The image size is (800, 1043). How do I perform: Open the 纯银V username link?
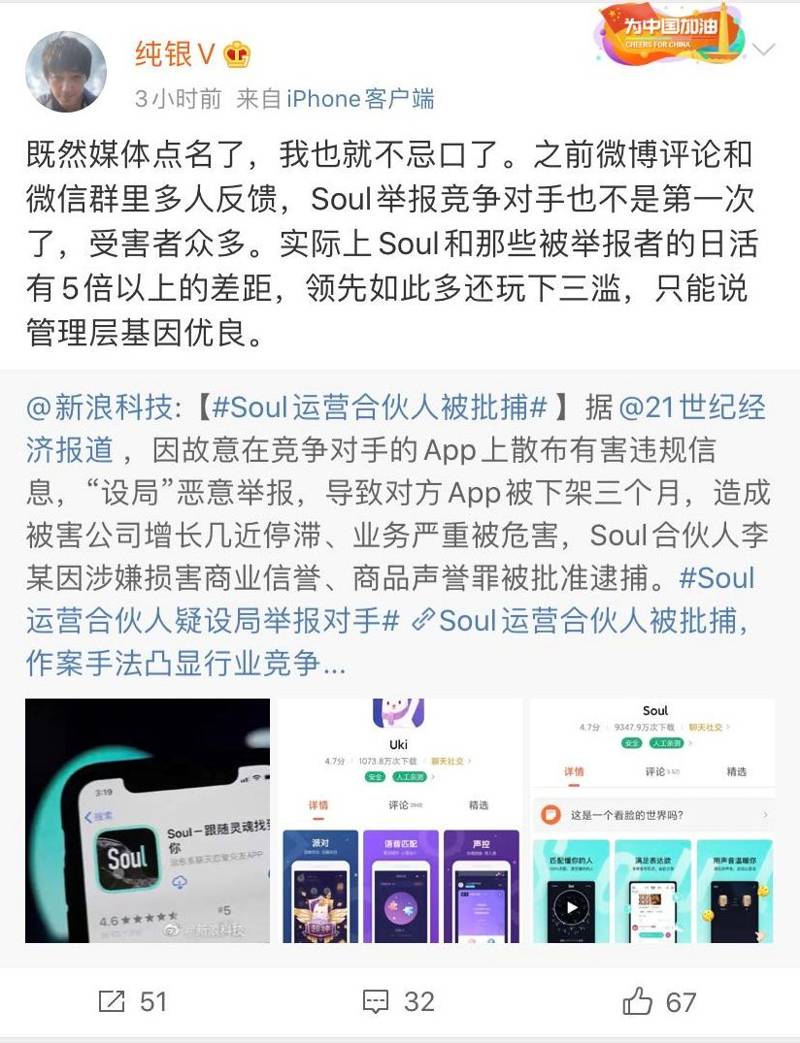(x=177, y=52)
